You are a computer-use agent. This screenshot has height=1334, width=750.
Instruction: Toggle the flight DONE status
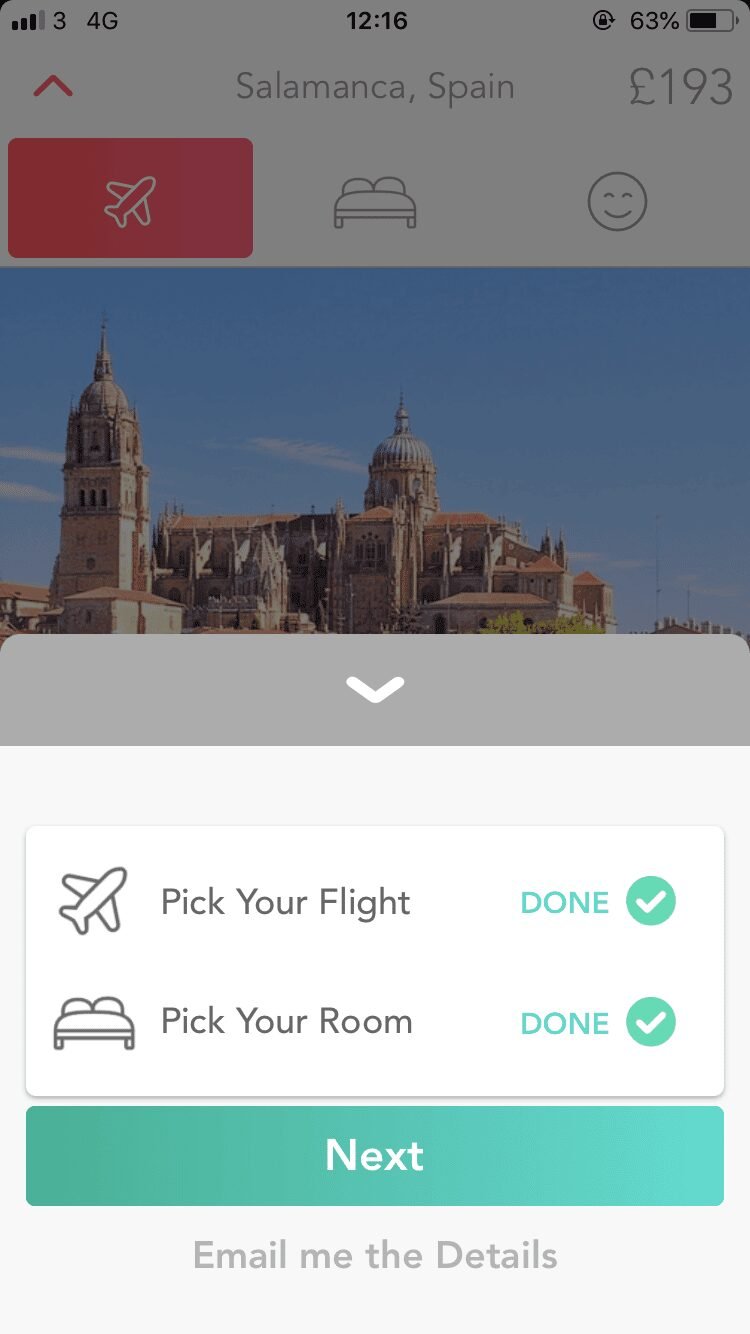click(563, 901)
